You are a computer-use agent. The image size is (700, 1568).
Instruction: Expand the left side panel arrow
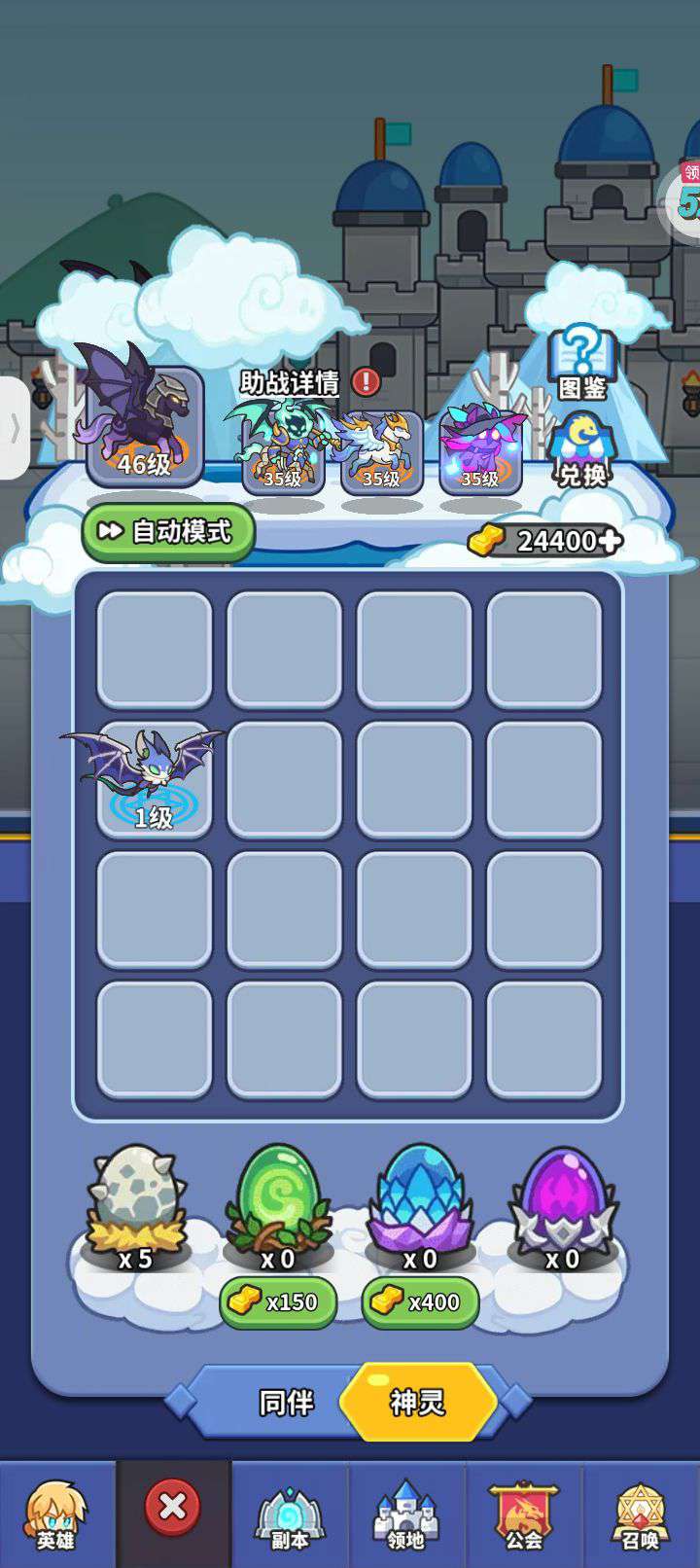14,428
